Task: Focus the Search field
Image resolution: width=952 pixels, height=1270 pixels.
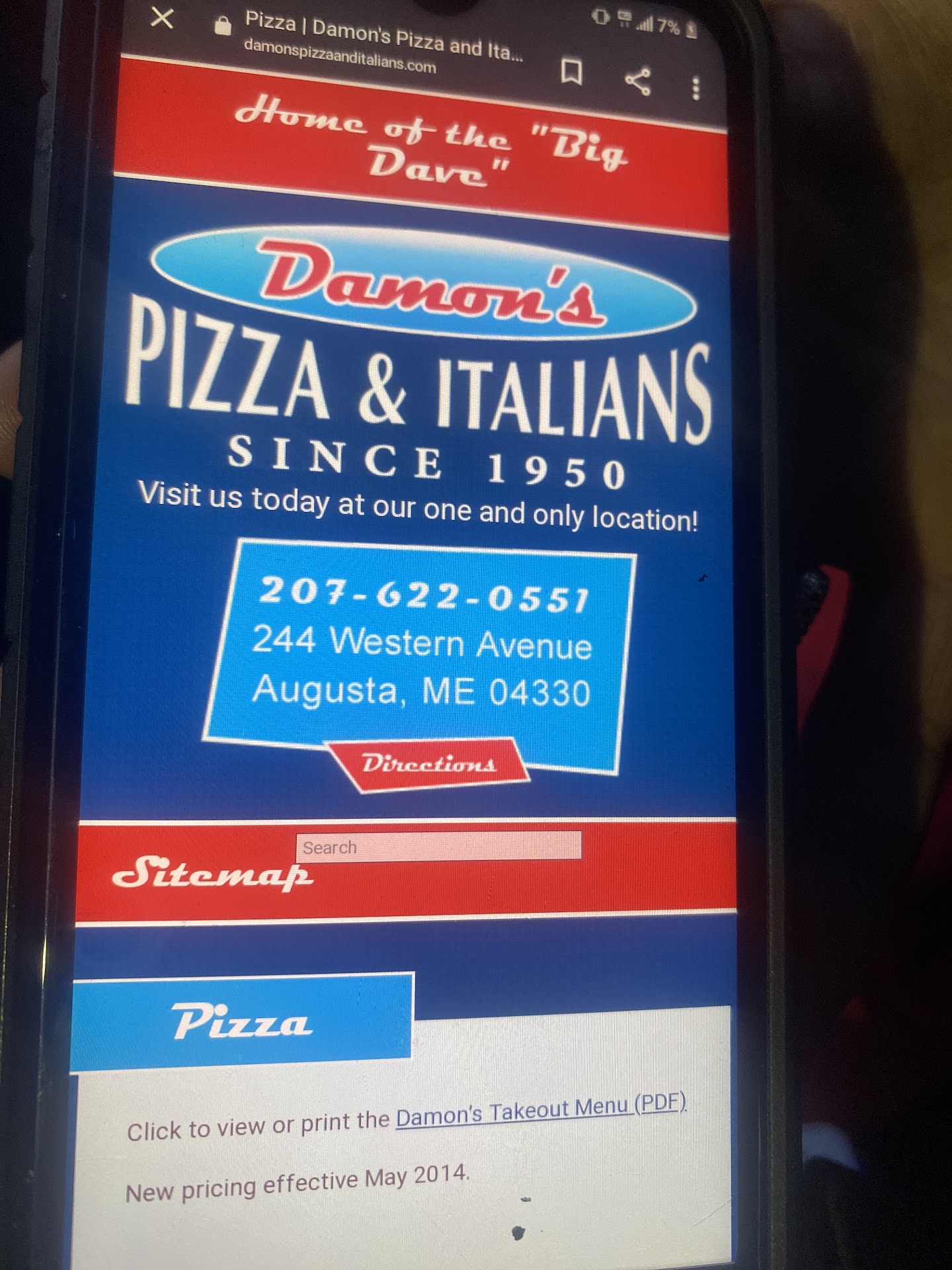Action: (439, 847)
